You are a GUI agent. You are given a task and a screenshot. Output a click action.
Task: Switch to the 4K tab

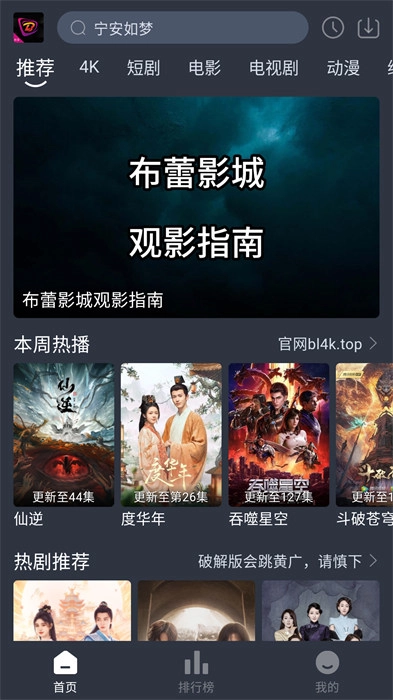tap(89, 68)
